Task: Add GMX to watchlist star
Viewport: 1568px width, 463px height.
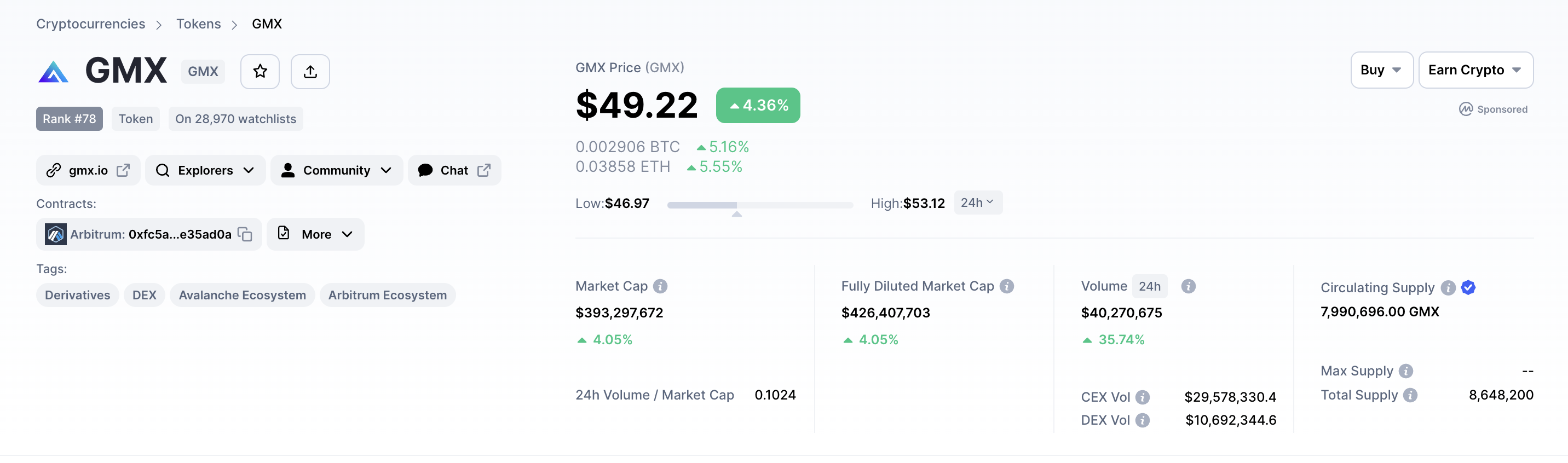Action: coord(260,71)
